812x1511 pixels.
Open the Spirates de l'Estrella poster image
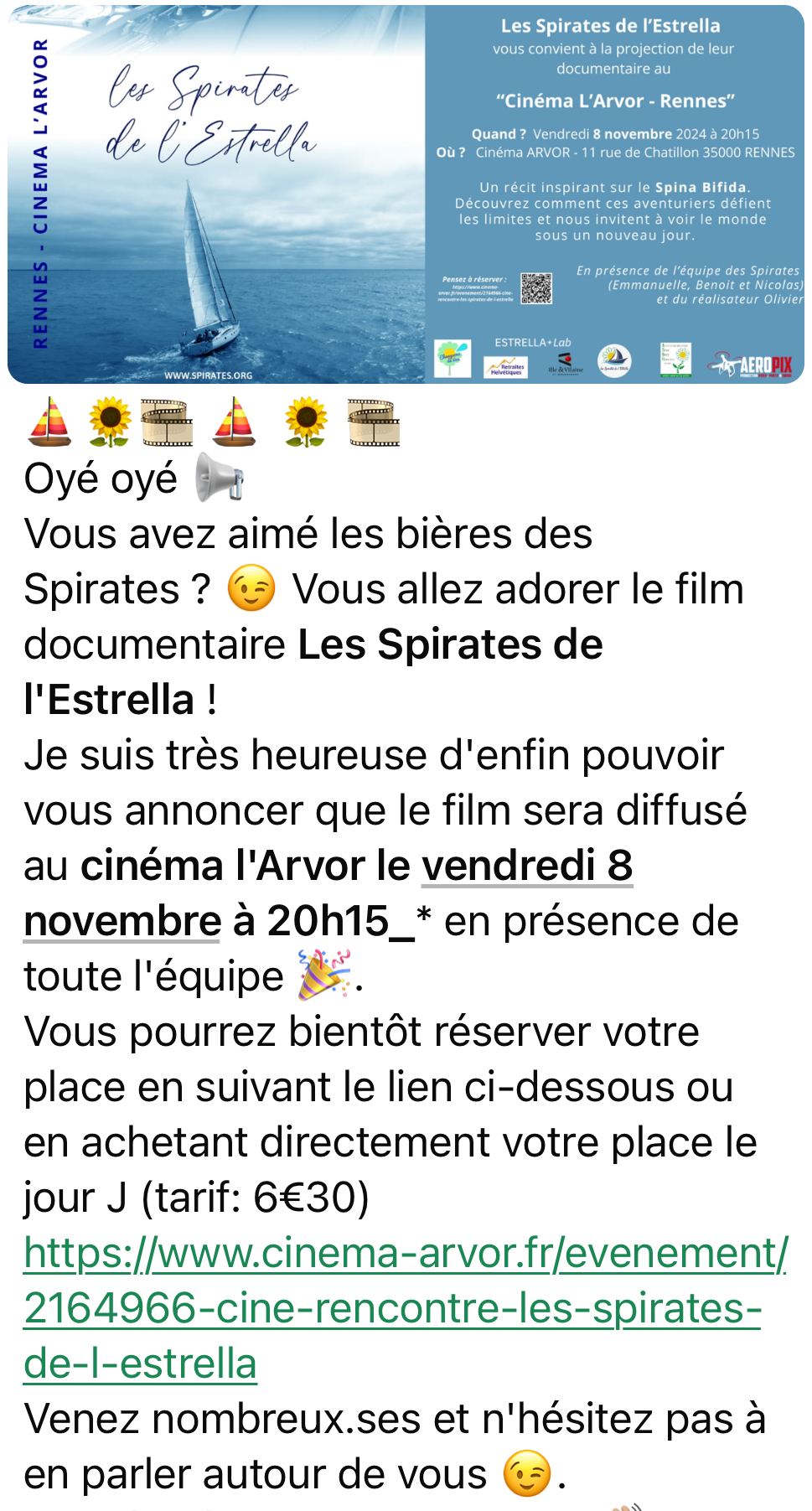pyautogui.click(x=406, y=194)
